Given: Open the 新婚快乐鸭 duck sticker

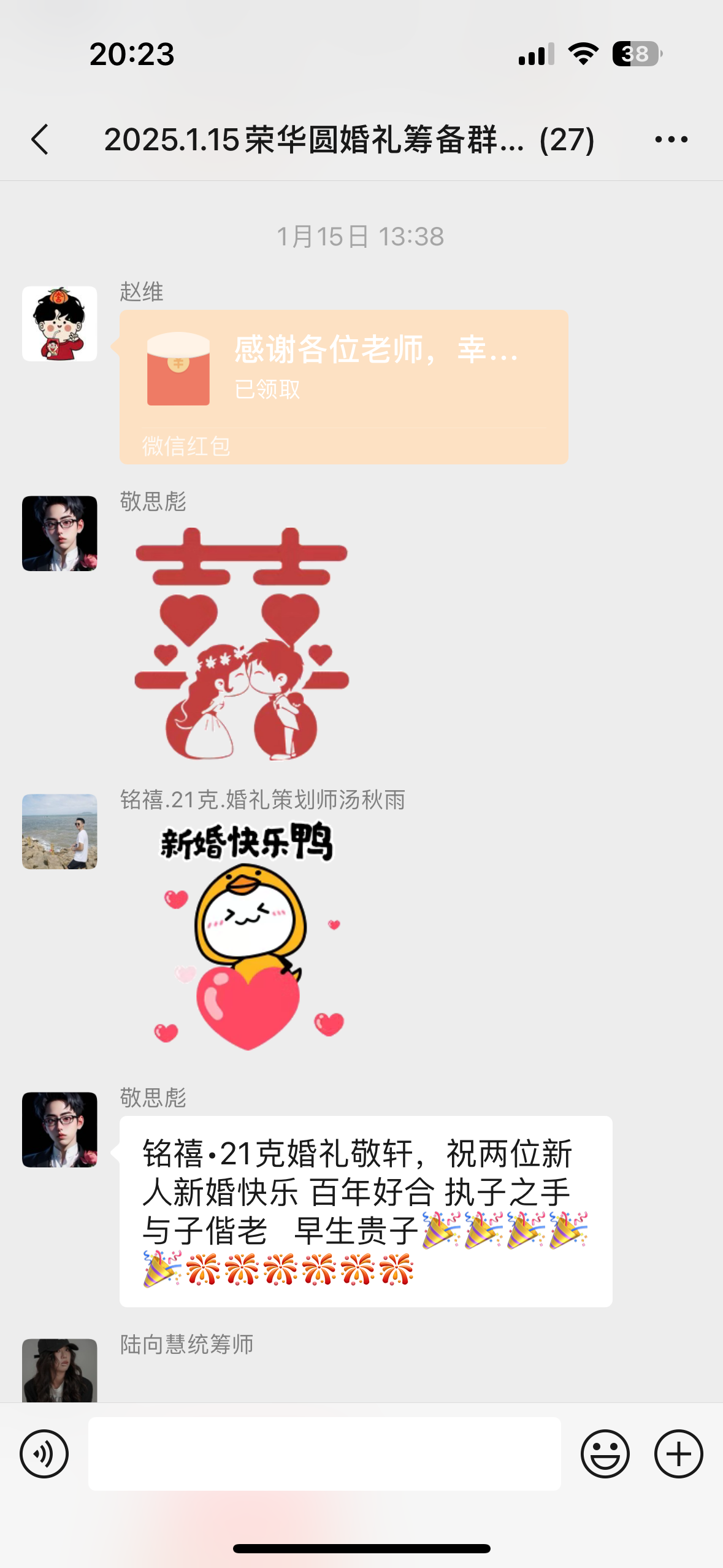Looking at the screenshot, I should pos(248,937).
